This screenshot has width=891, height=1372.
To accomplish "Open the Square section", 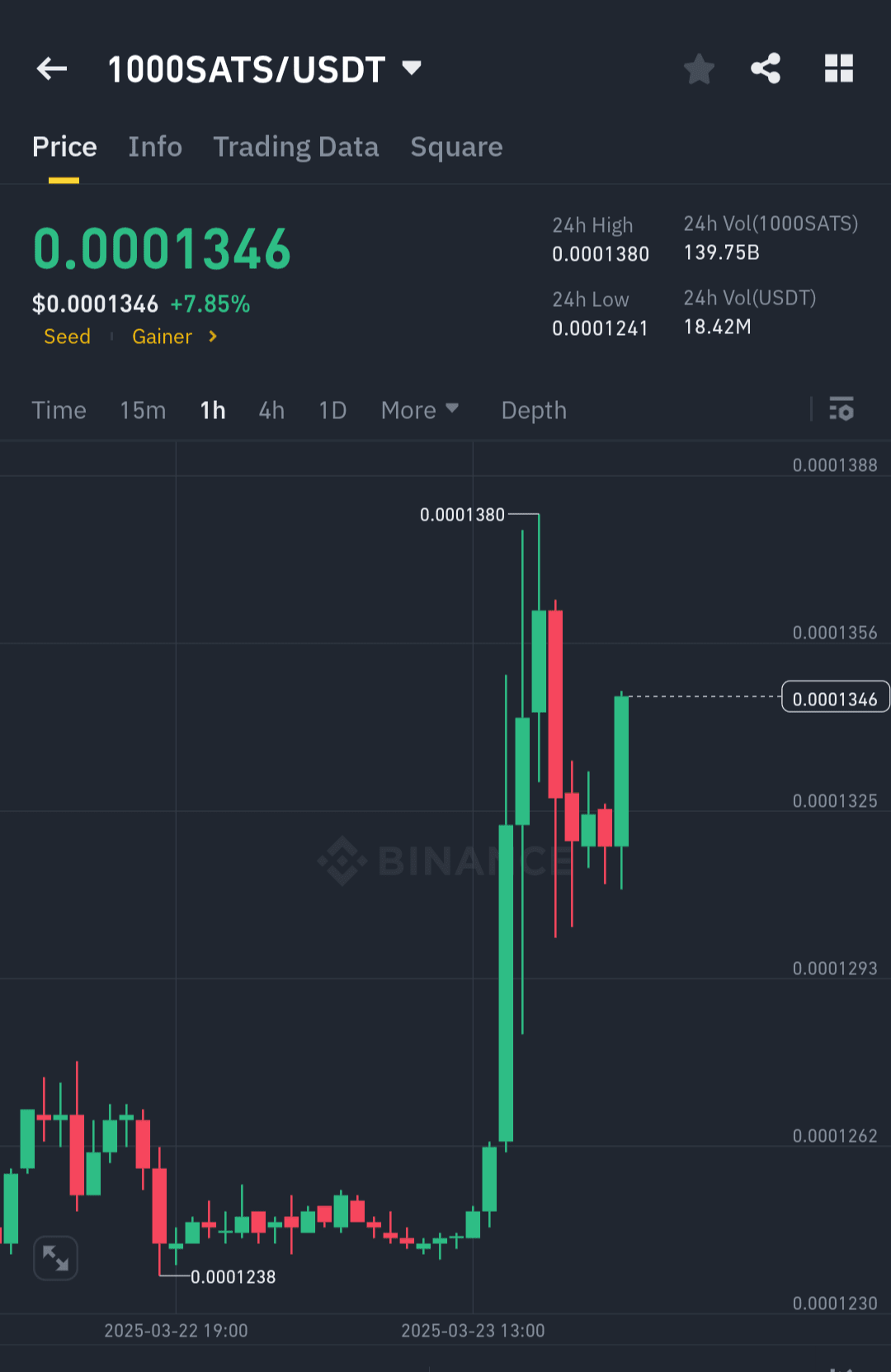I will 456,146.
